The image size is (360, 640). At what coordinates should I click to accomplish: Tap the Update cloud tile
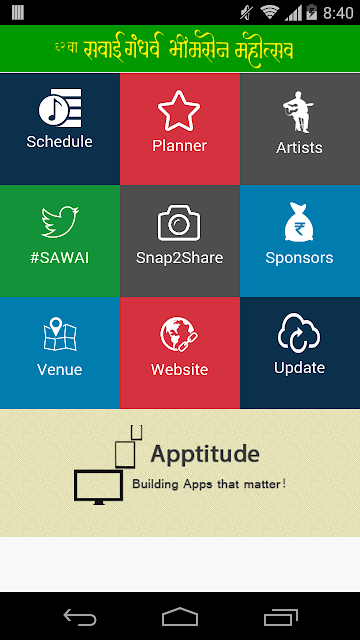coord(300,353)
